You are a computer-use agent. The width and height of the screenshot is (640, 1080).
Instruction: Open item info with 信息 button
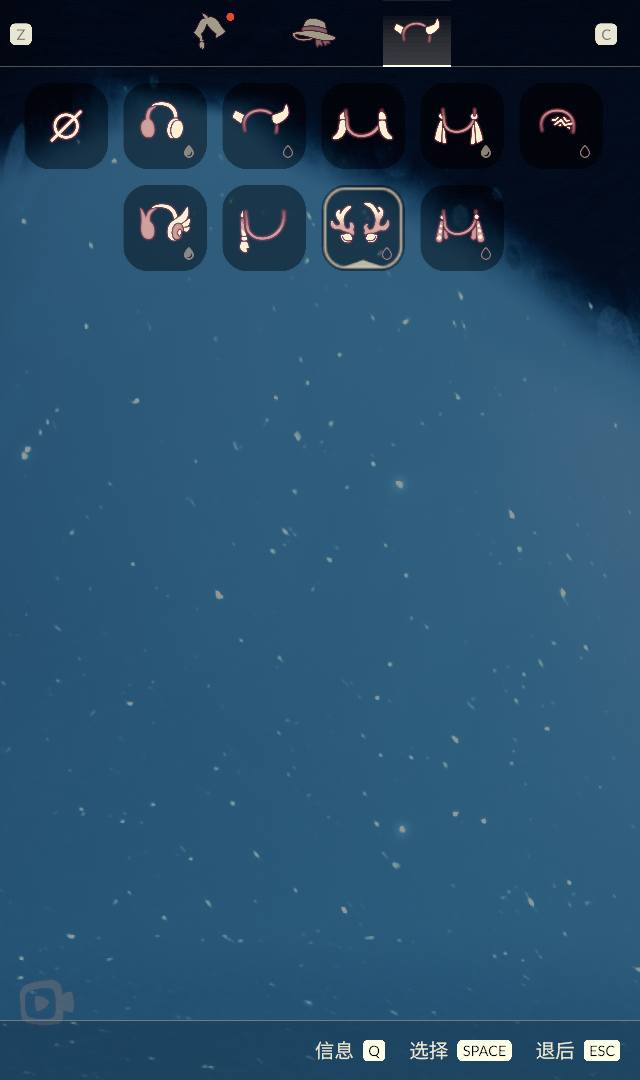(x=349, y=1050)
